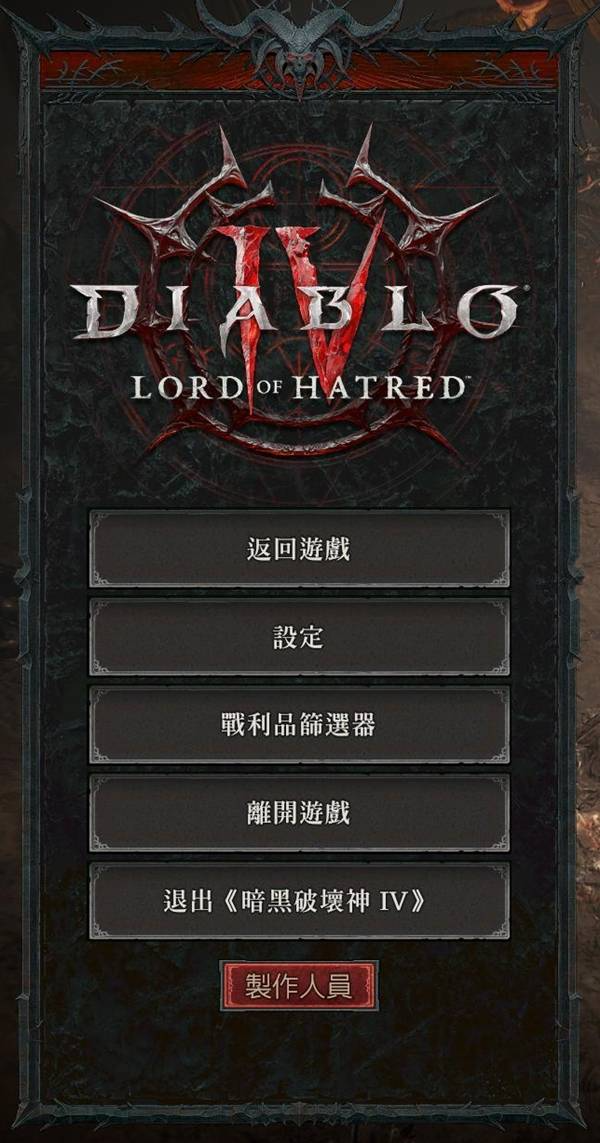Tap 退出《暗黑破壞神 IV》 to exit
600x1143 pixels.
click(299, 901)
